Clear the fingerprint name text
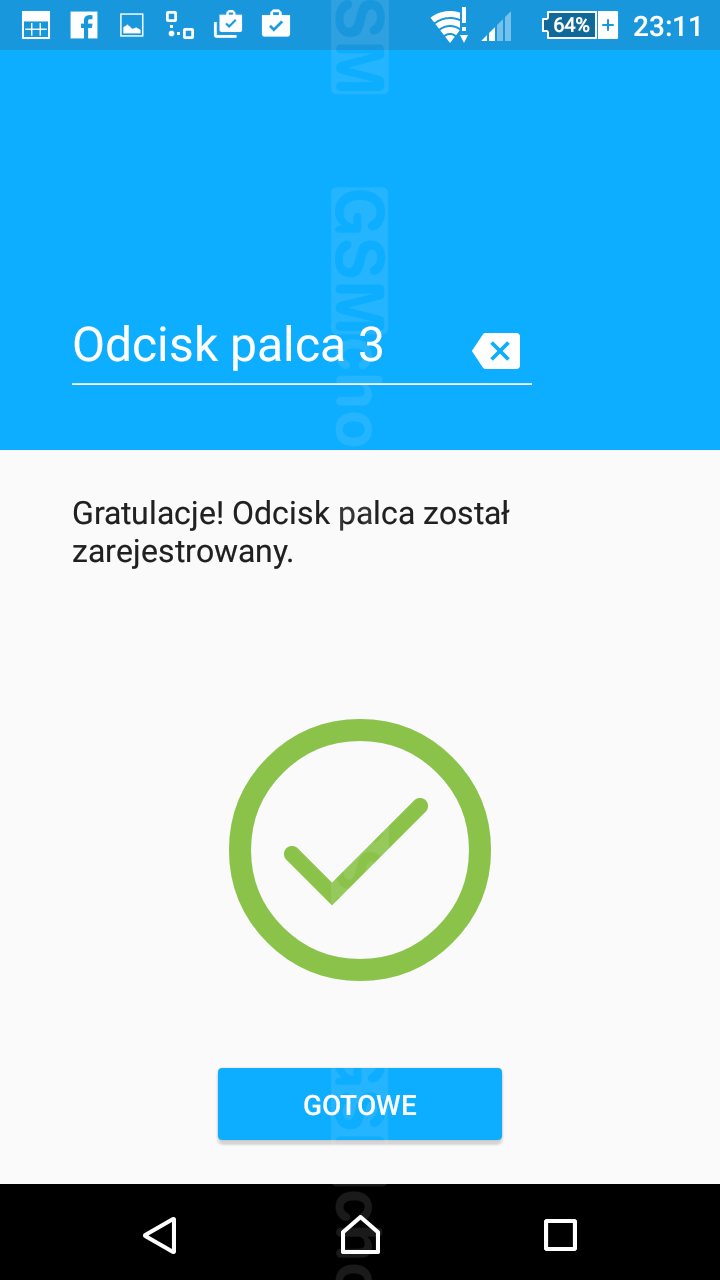The width and height of the screenshot is (720, 1280). 497,351
